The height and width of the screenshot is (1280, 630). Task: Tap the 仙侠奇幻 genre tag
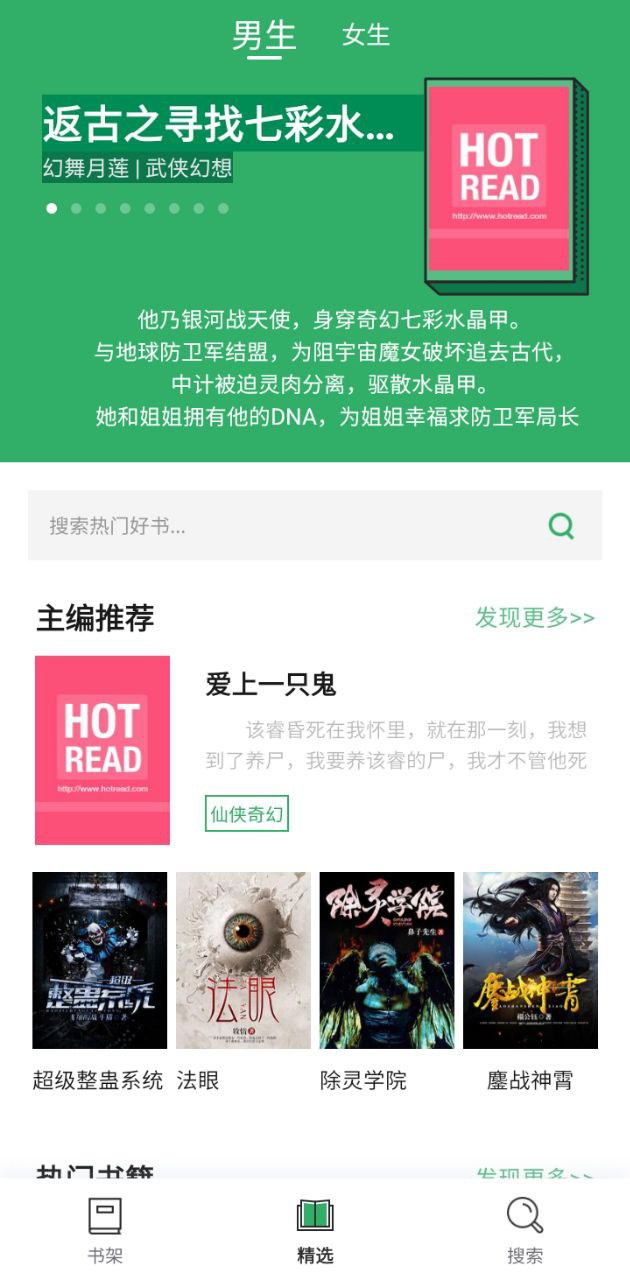246,814
